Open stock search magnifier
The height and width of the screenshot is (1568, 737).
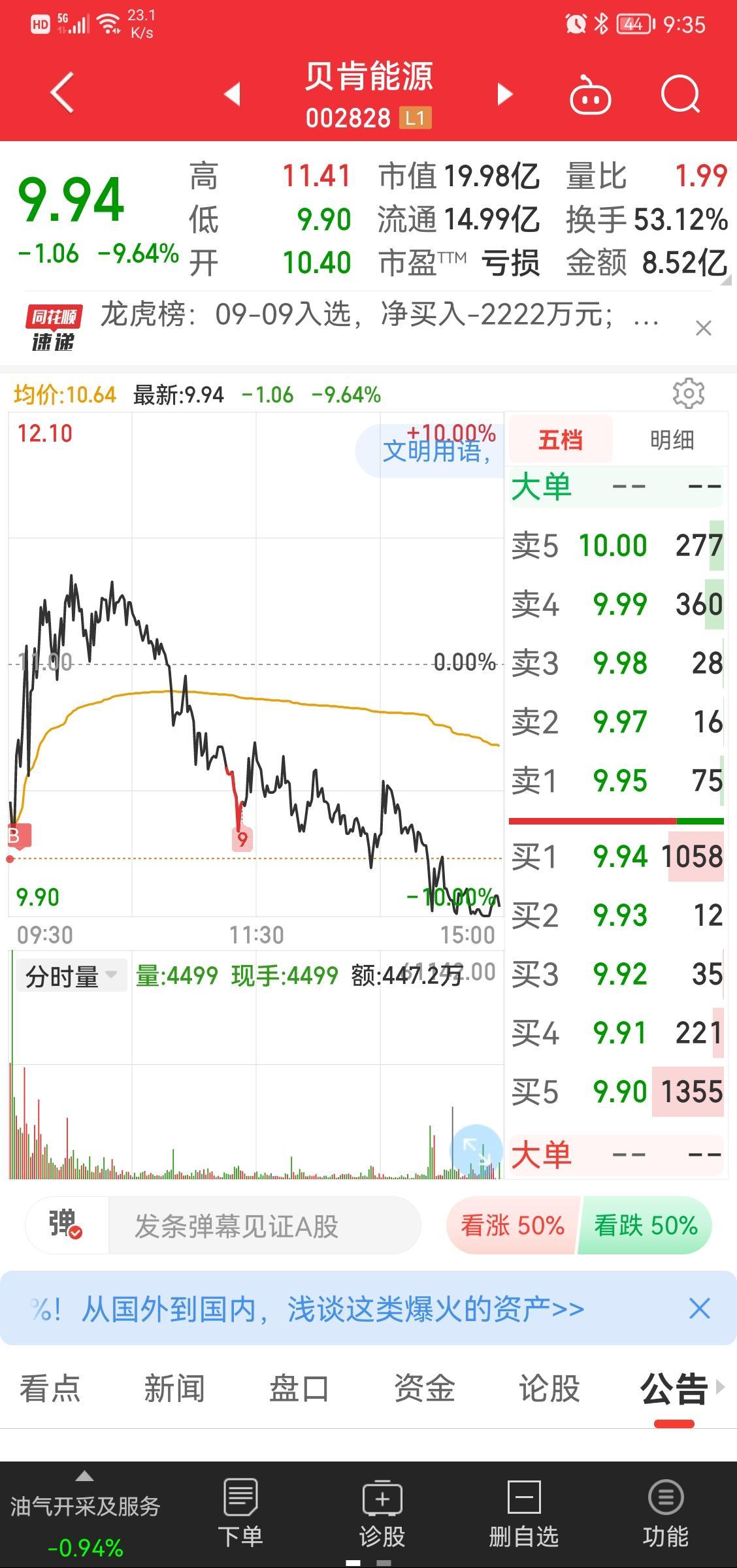pyautogui.click(x=680, y=95)
